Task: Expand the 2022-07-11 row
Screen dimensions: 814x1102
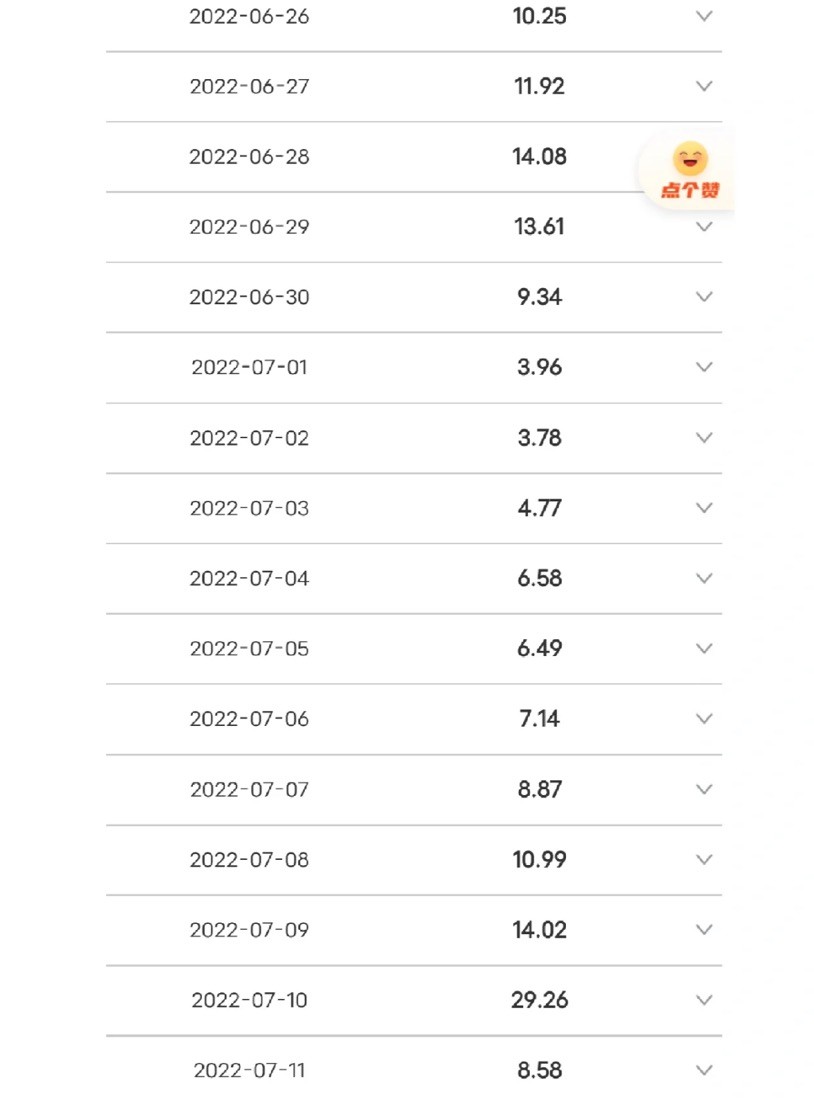Action: 703,1069
